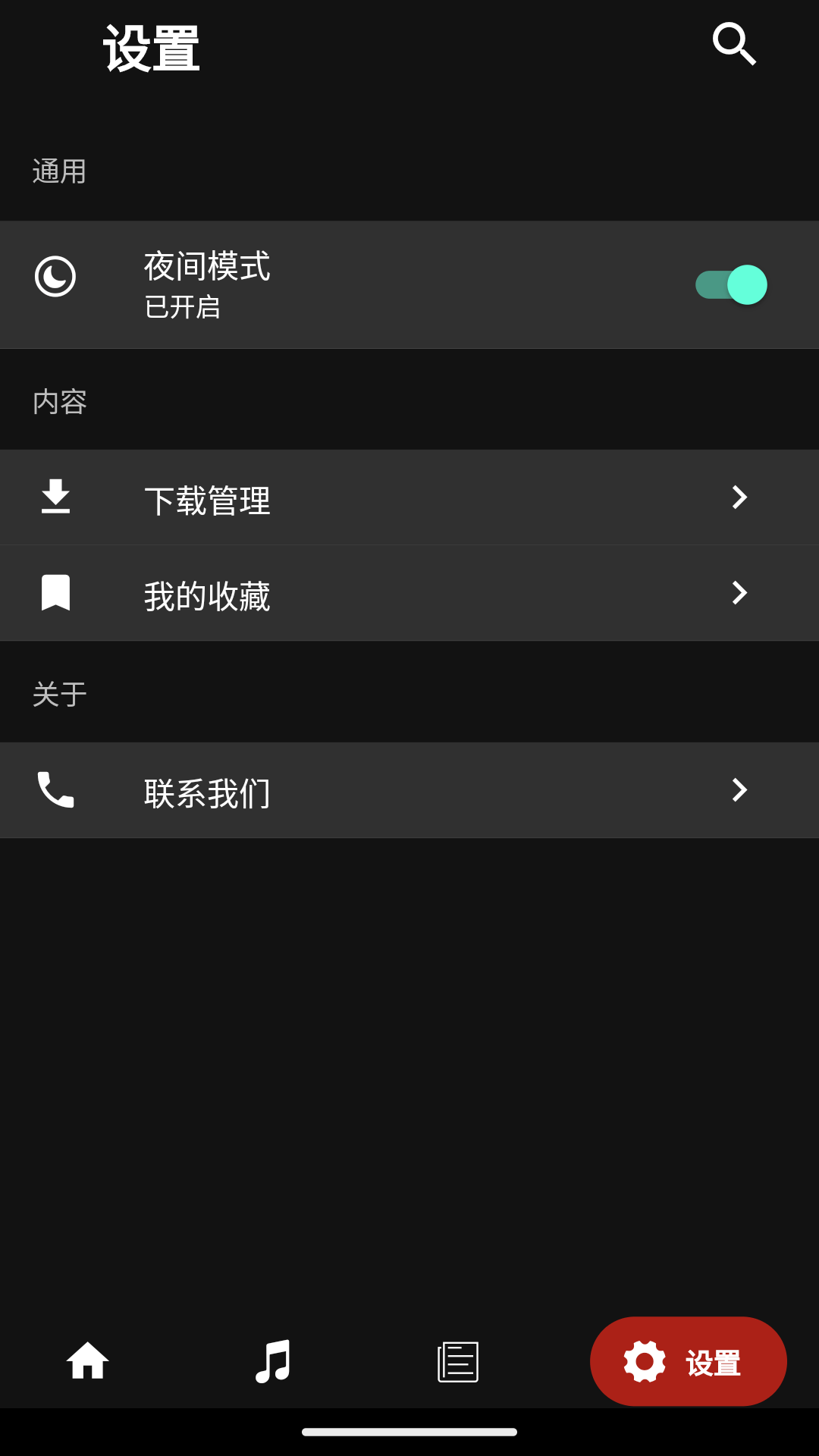Select the 设置 tab in bottom bar
The width and height of the screenshot is (819, 1456).
pyautogui.click(x=688, y=1361)
